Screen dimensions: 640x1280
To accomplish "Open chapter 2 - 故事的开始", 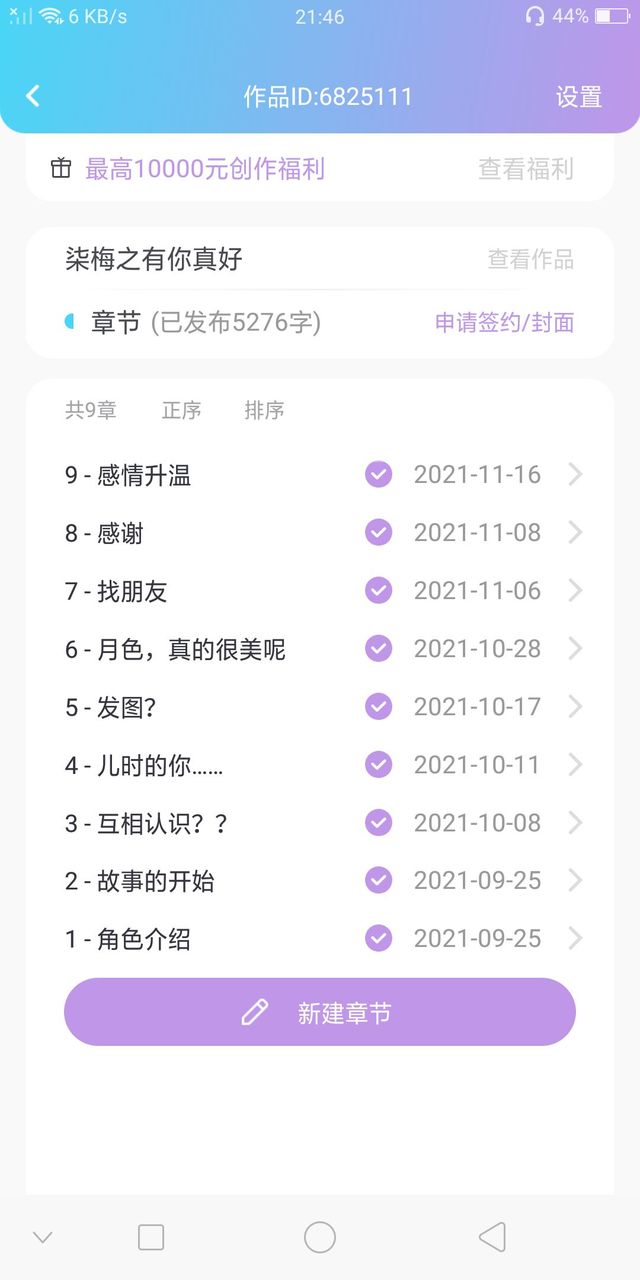I will (320, 881).
